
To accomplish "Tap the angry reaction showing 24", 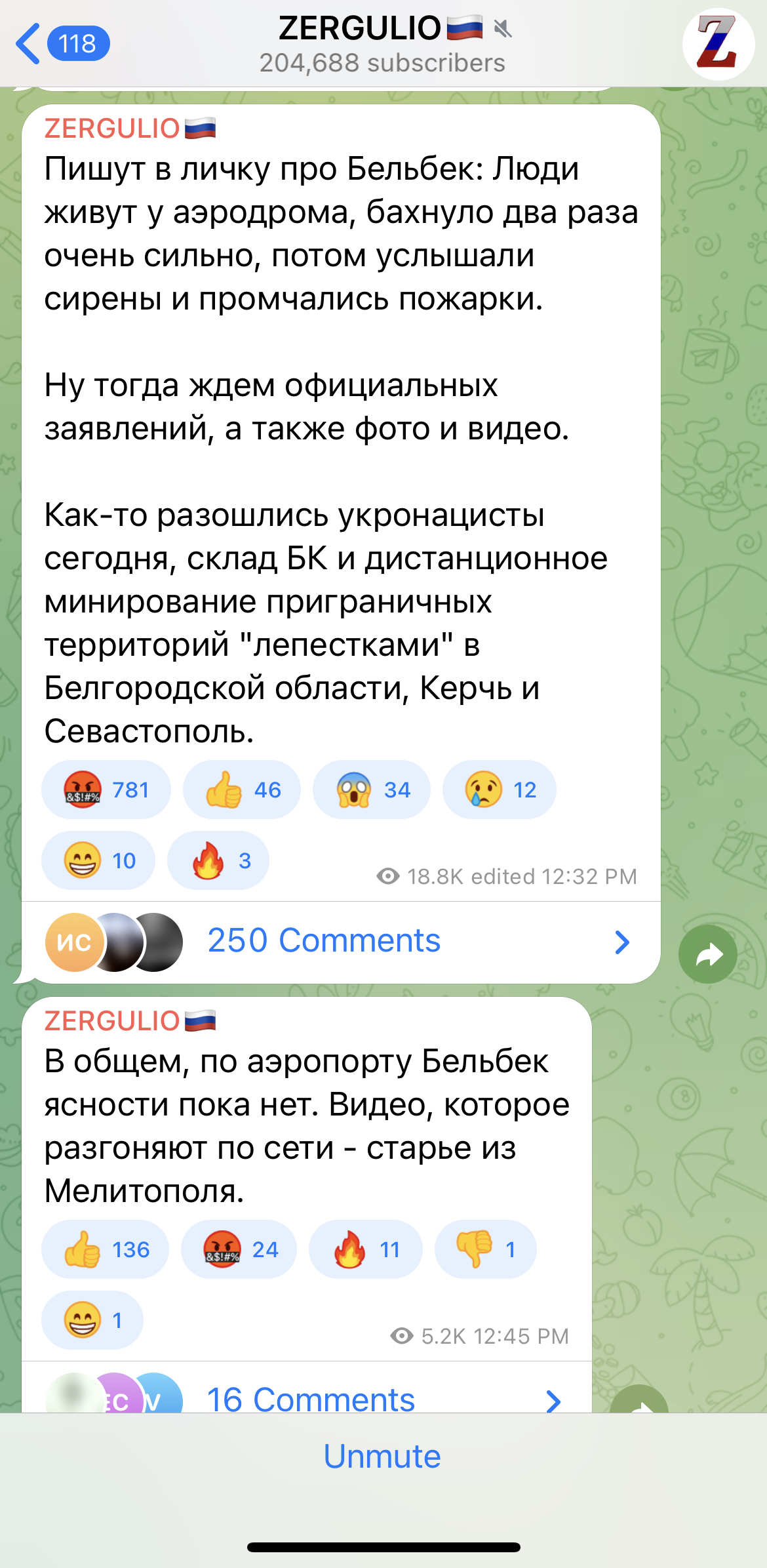I will 239,1249.
